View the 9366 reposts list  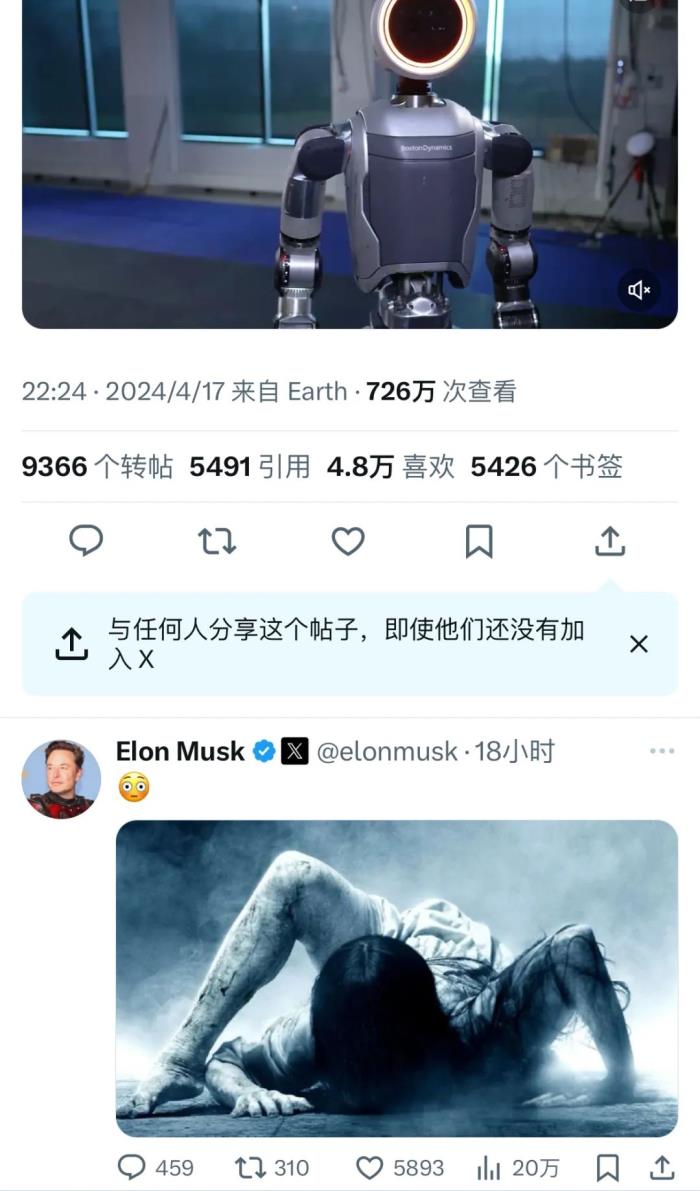[97, 466]
